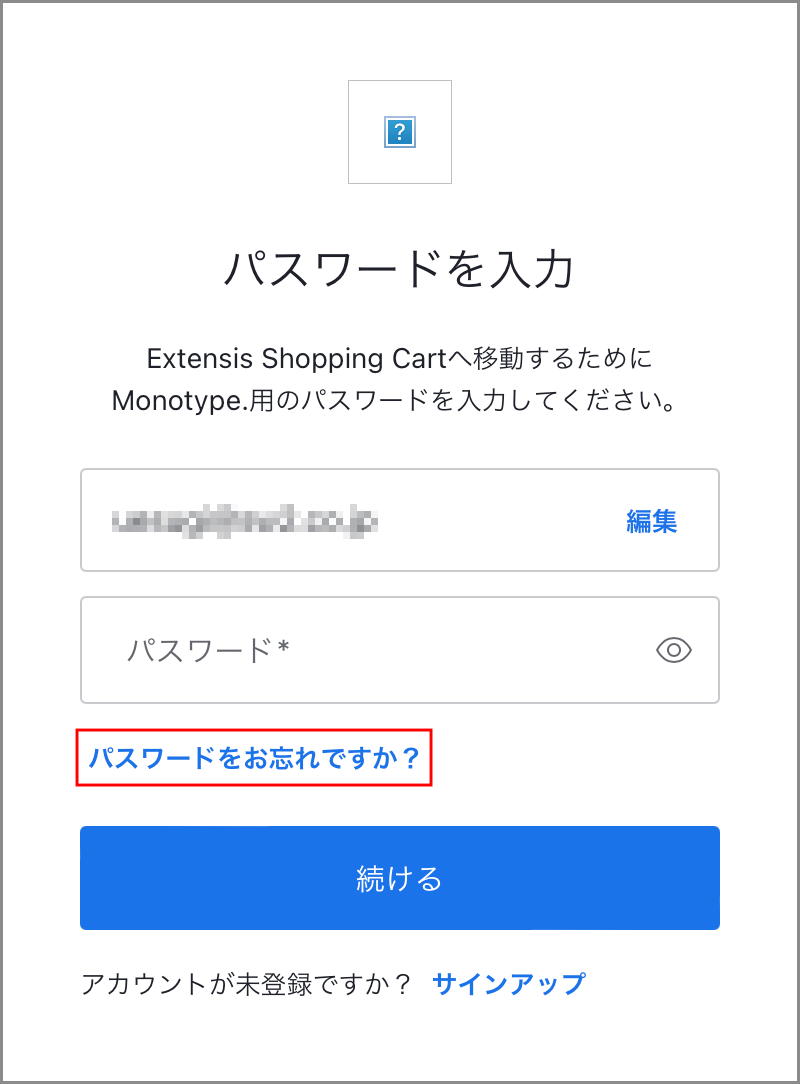Show password using the eye icon
Image resolution: width=800 pixels, height=1084 pixels.
(674, 650)
